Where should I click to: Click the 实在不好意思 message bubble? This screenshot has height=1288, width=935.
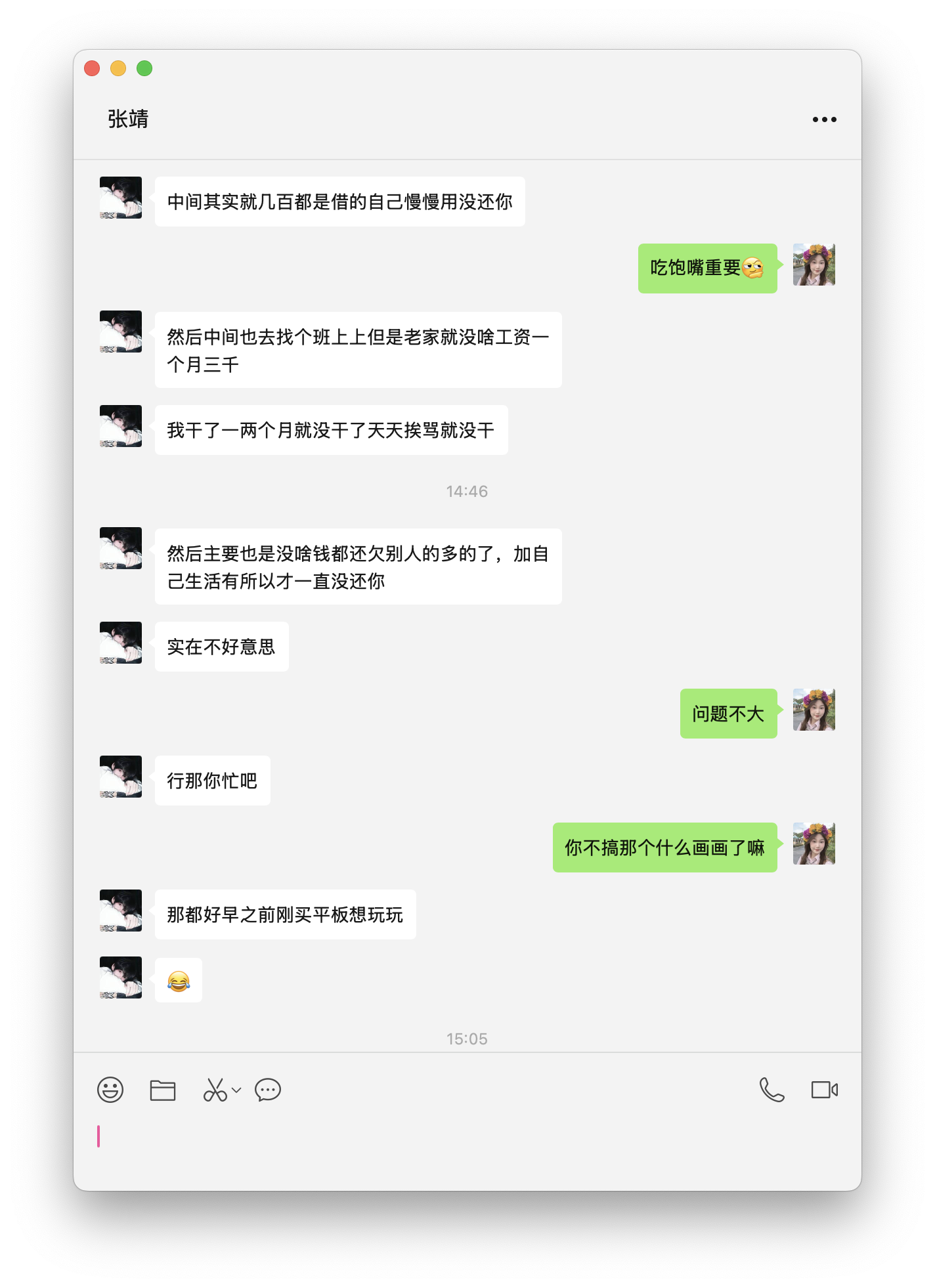(x=221, y=647)
